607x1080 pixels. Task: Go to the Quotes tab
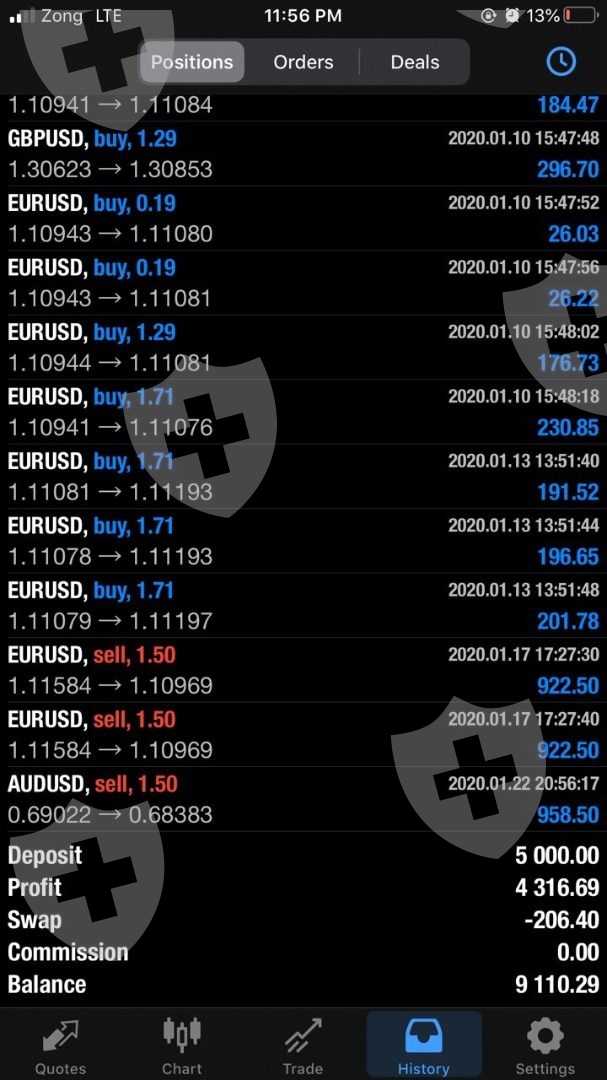(x=60, y=1046)
